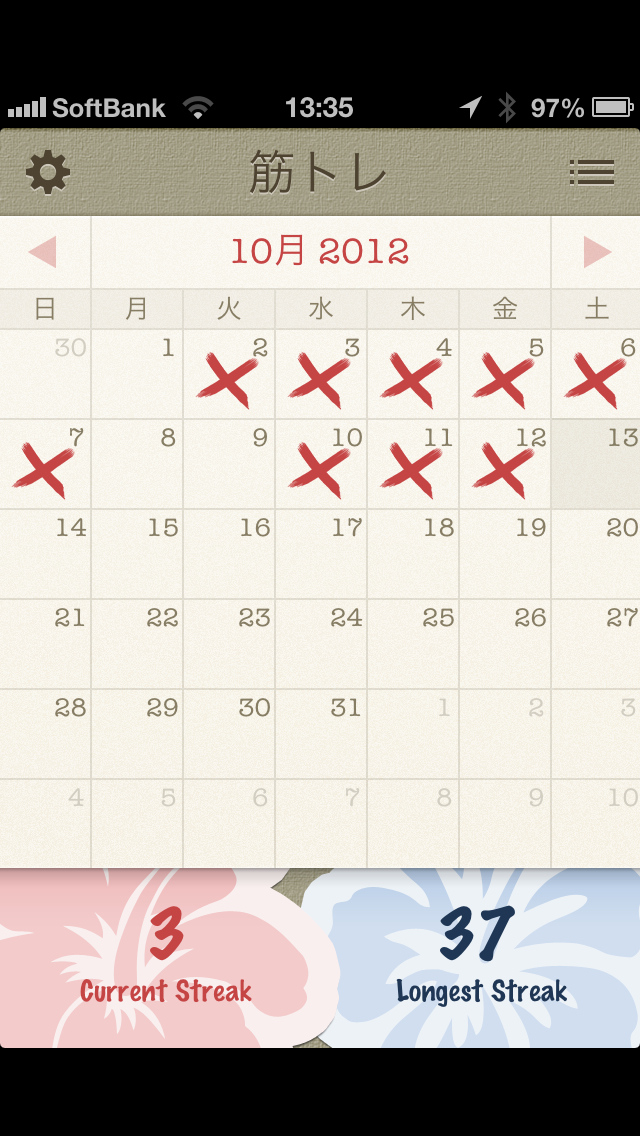Unmark the 2nd

click(229, 375)
